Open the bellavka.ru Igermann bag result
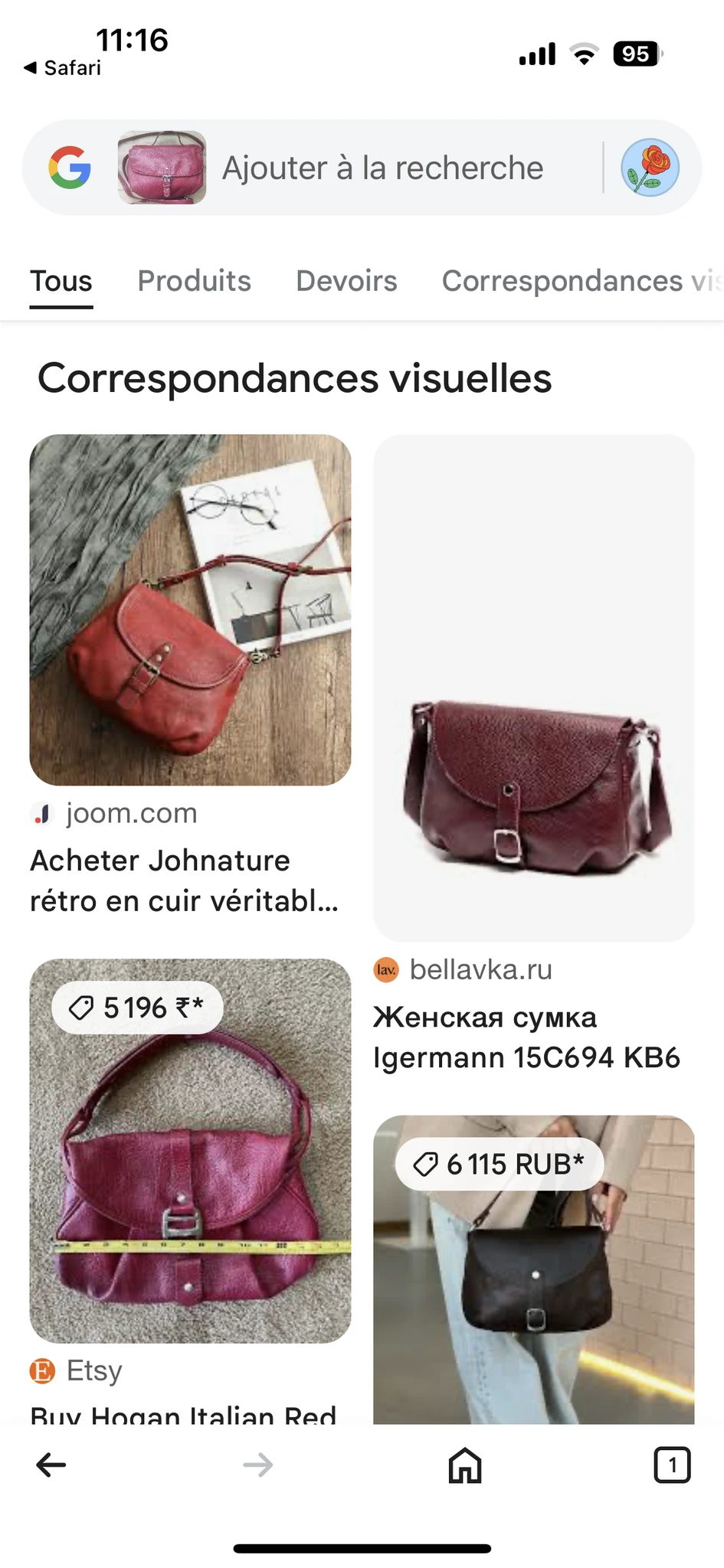The image size is (724, 1568). click(x=534, y=754)
